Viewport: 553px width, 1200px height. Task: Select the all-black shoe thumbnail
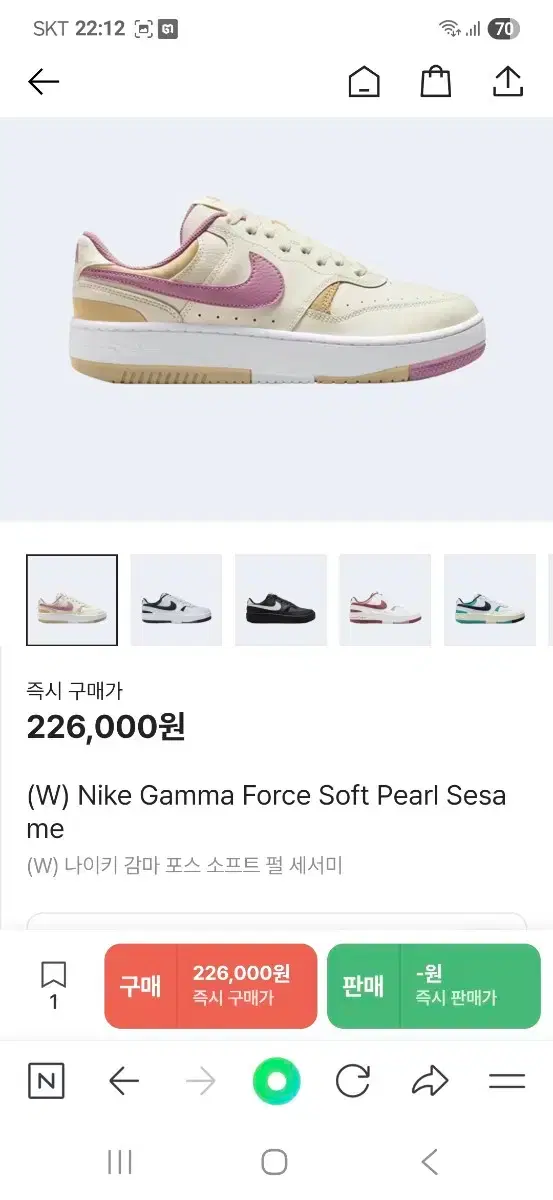[x=280, y=600]
